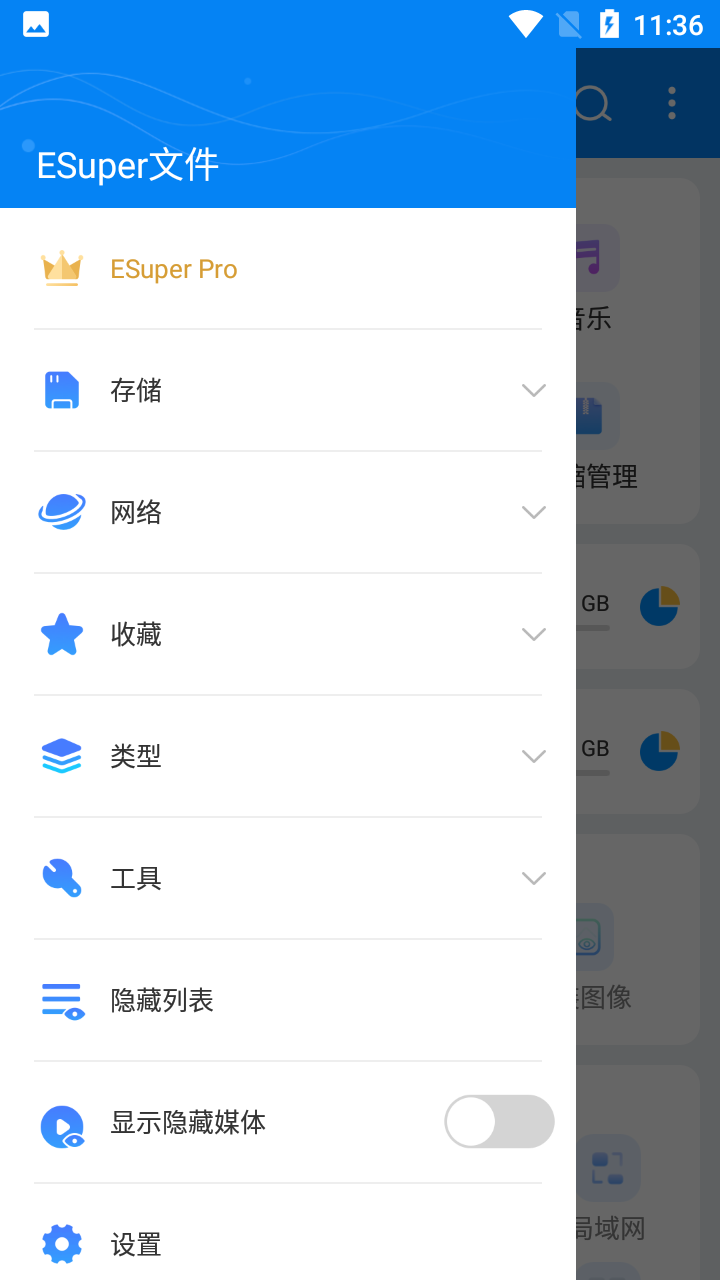Toggle the 显示隐藏媒体 switch
The width and height of the screenshot is (720, 1280).
(x=499, y=1122)
